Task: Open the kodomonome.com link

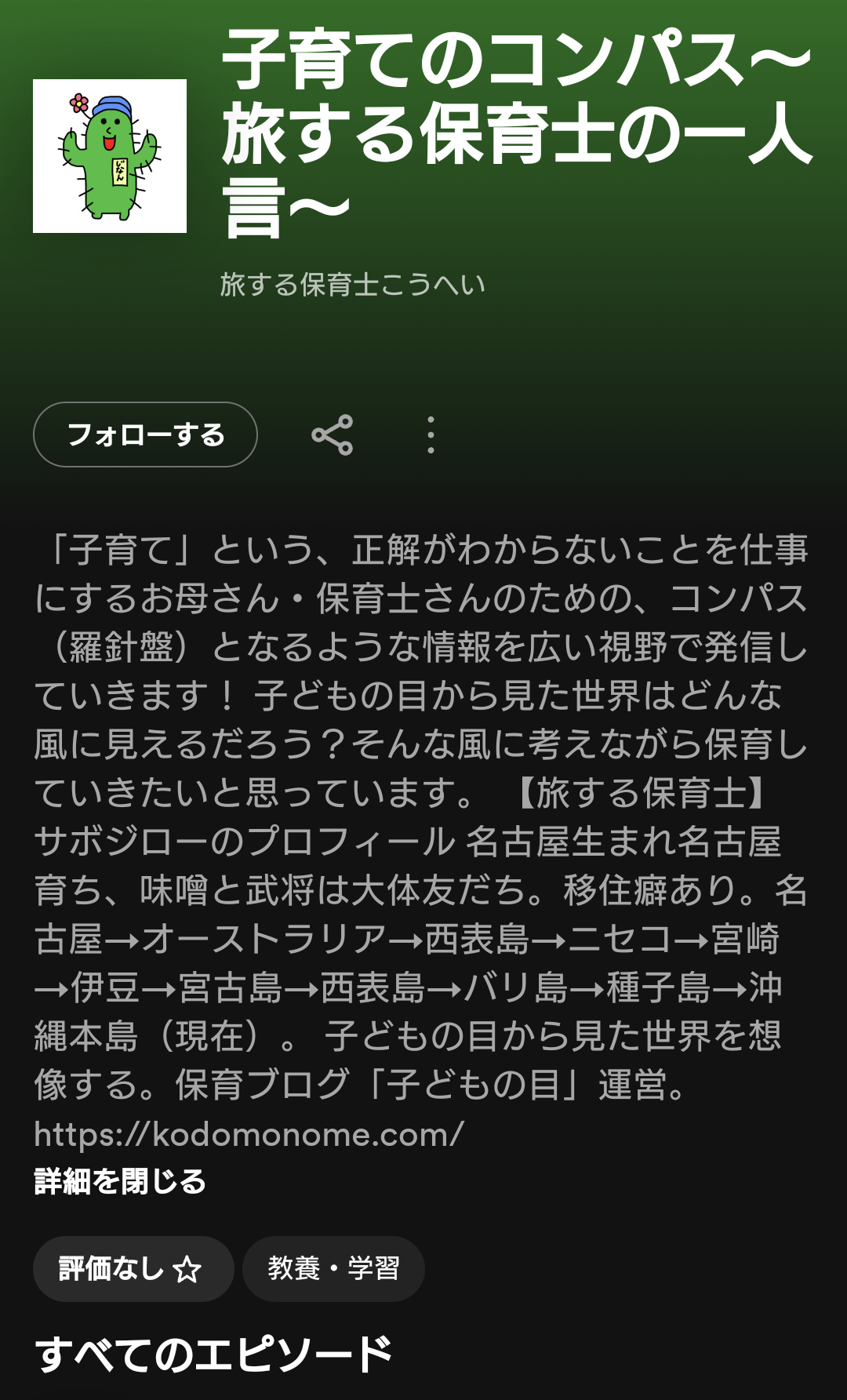Action: [x=249, y=1134]
